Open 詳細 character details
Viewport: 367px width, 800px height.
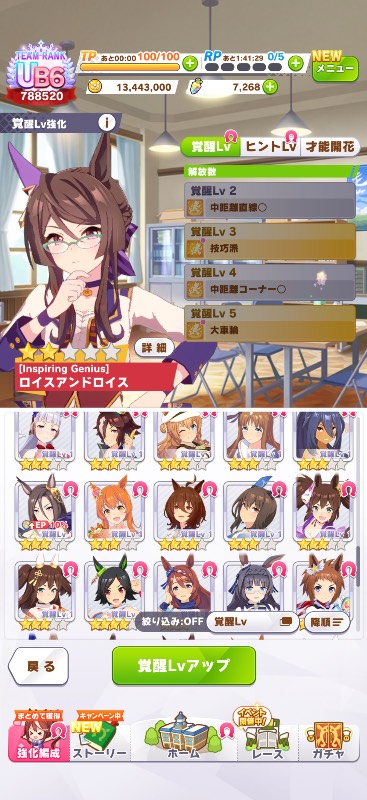click(x=154, y=348)
